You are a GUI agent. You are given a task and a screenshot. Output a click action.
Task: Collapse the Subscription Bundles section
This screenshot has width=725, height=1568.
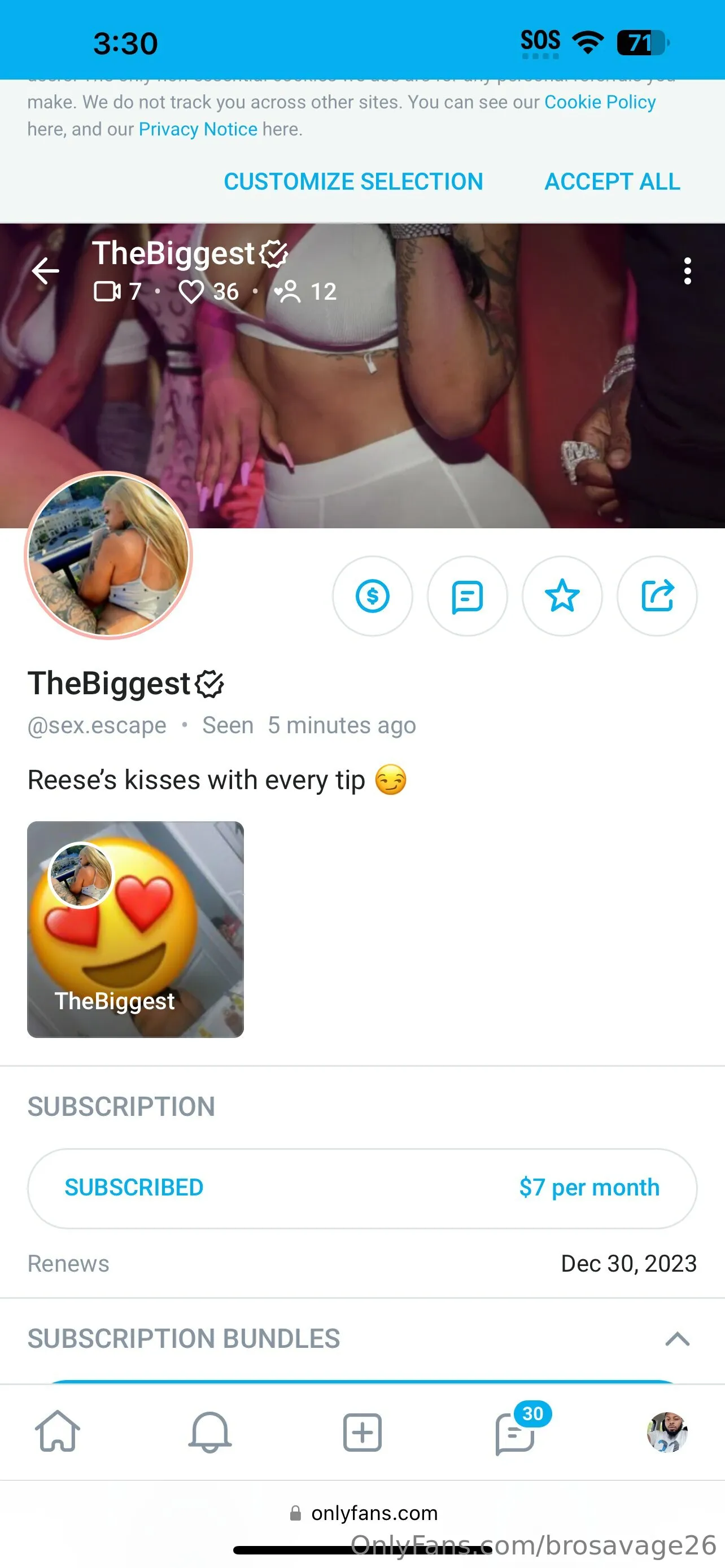point(678,1338)
